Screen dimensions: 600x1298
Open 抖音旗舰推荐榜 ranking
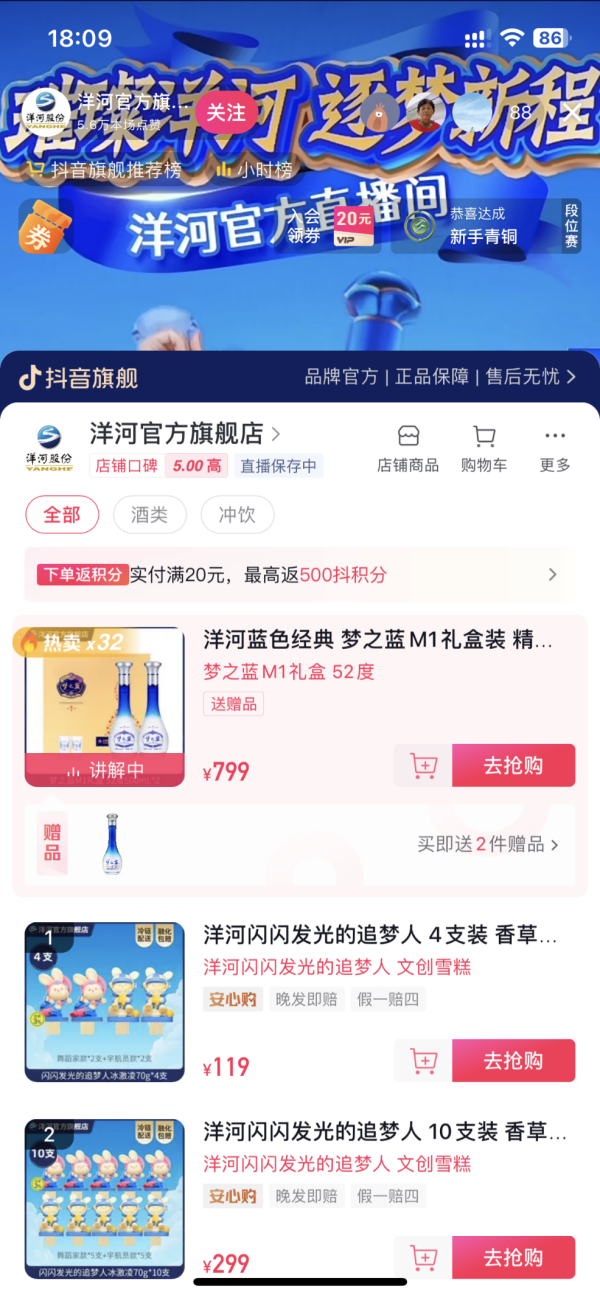[x=106, y=170]
